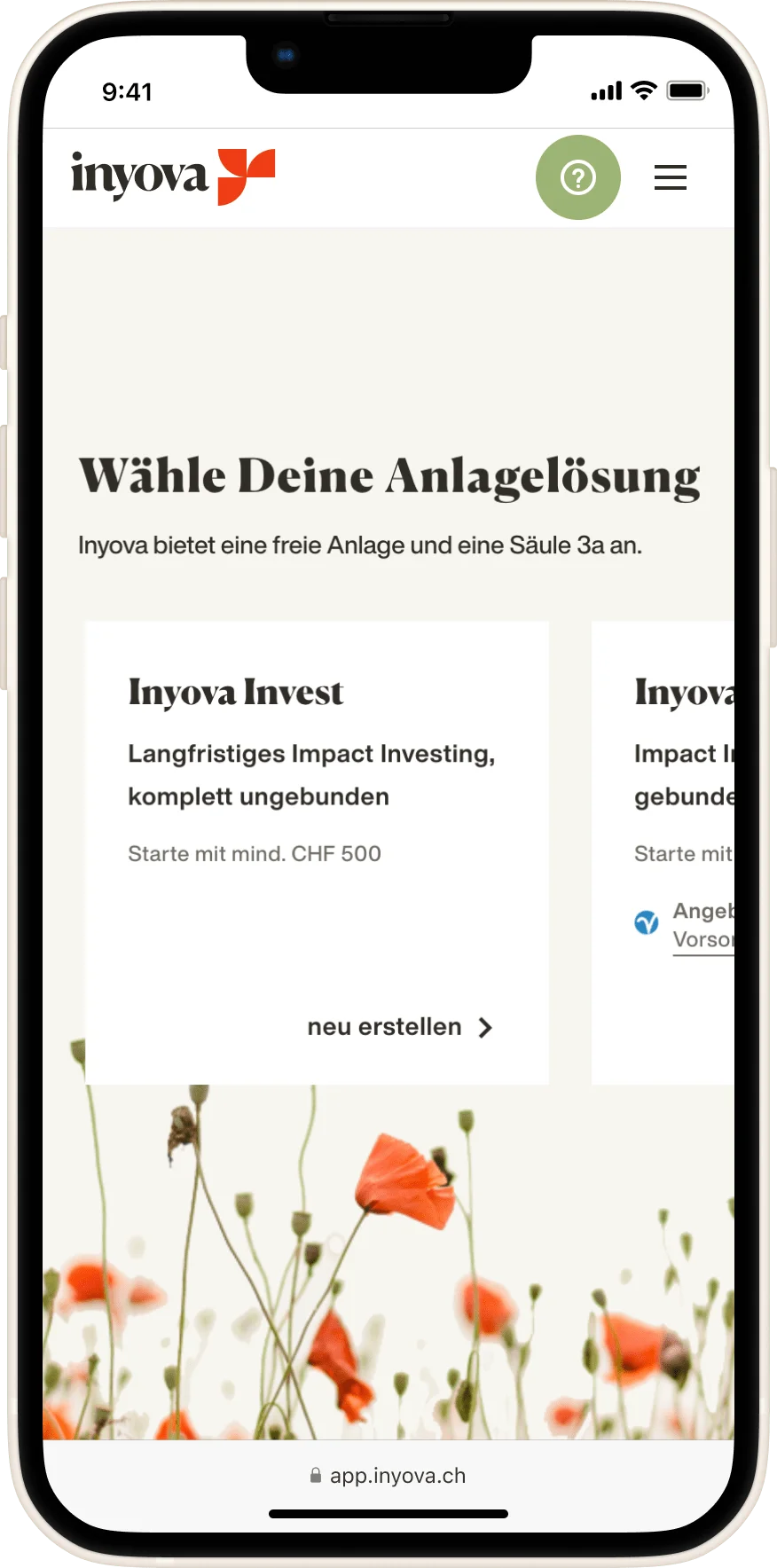This screenshot has width=777, height=1568.
Task: Open the hamburger menu
Action: pyautogui.click(x=670, y=177)
